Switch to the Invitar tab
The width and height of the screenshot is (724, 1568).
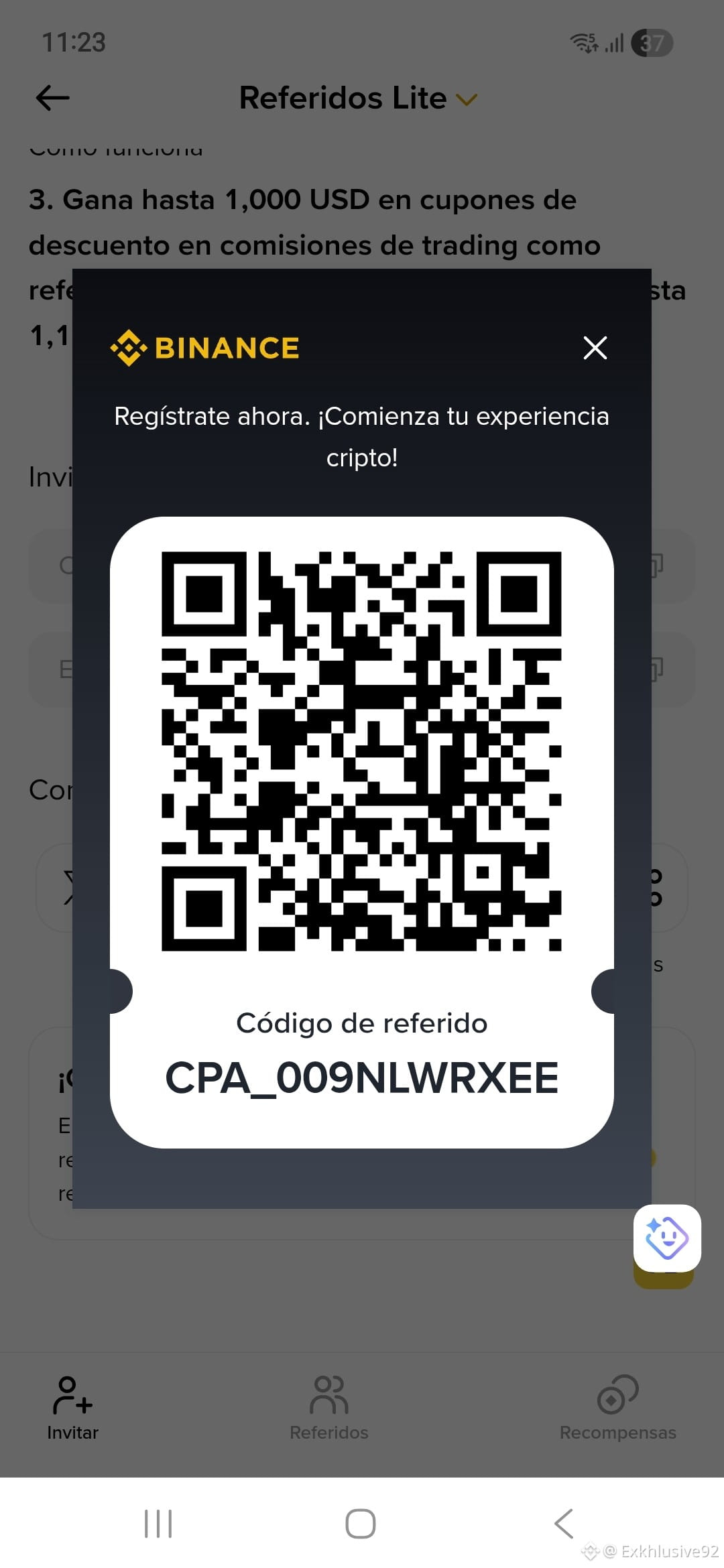point(72,1409)
